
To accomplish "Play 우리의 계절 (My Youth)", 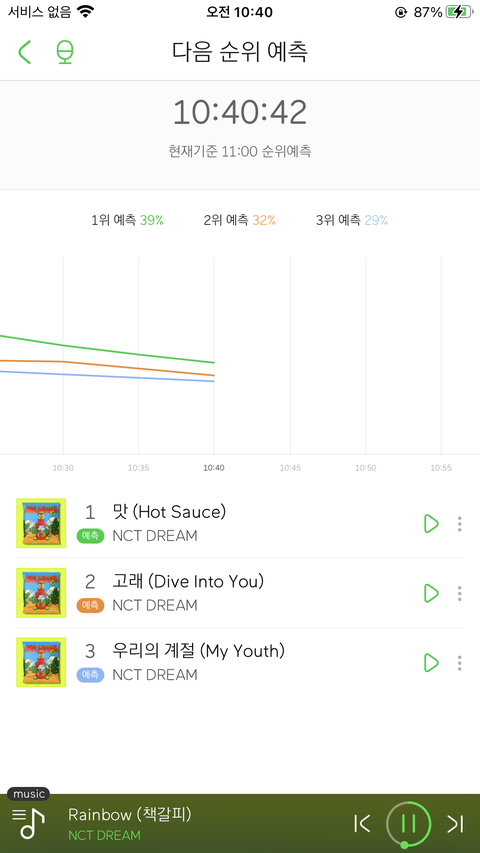I will coord(430,663).
